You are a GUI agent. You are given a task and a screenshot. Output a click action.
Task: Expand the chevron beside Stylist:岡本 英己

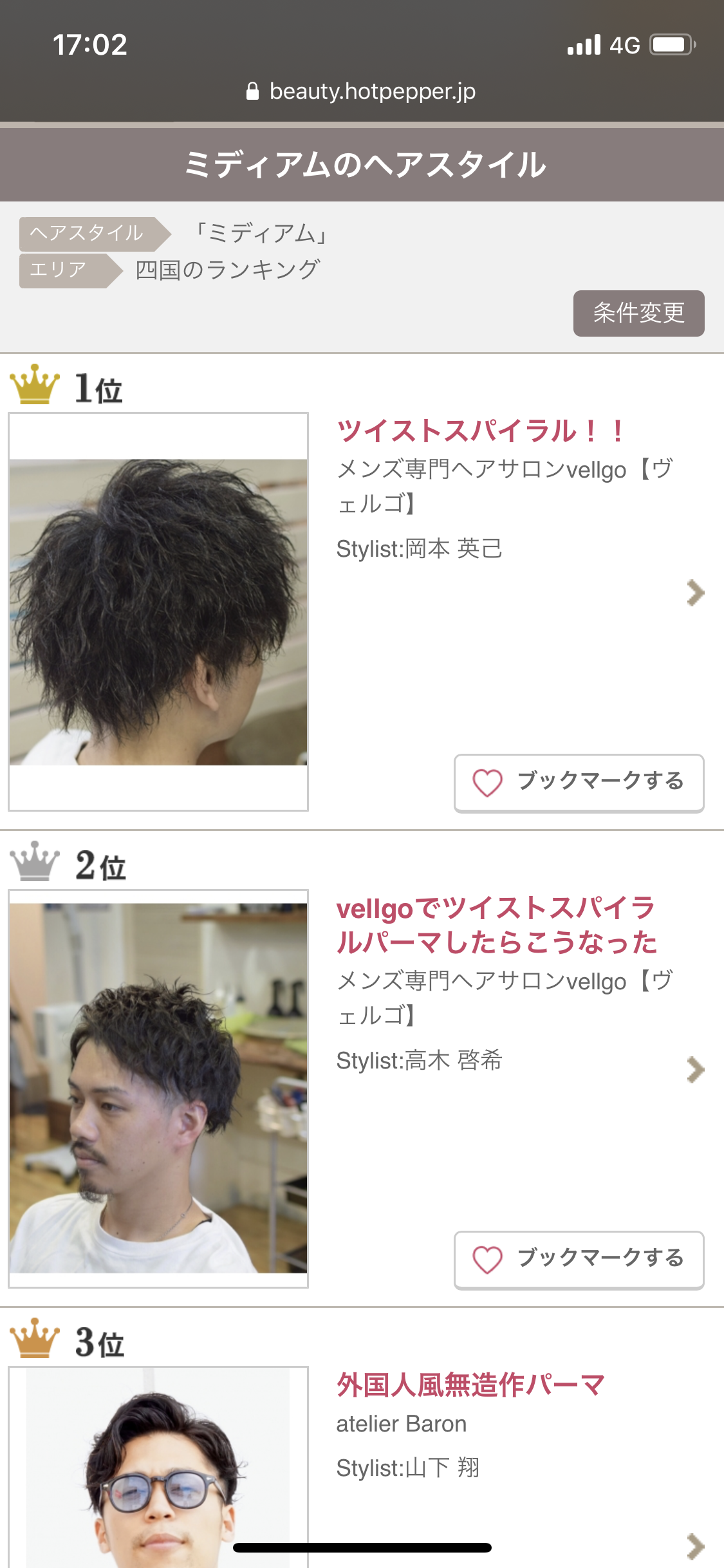point(695,593)
